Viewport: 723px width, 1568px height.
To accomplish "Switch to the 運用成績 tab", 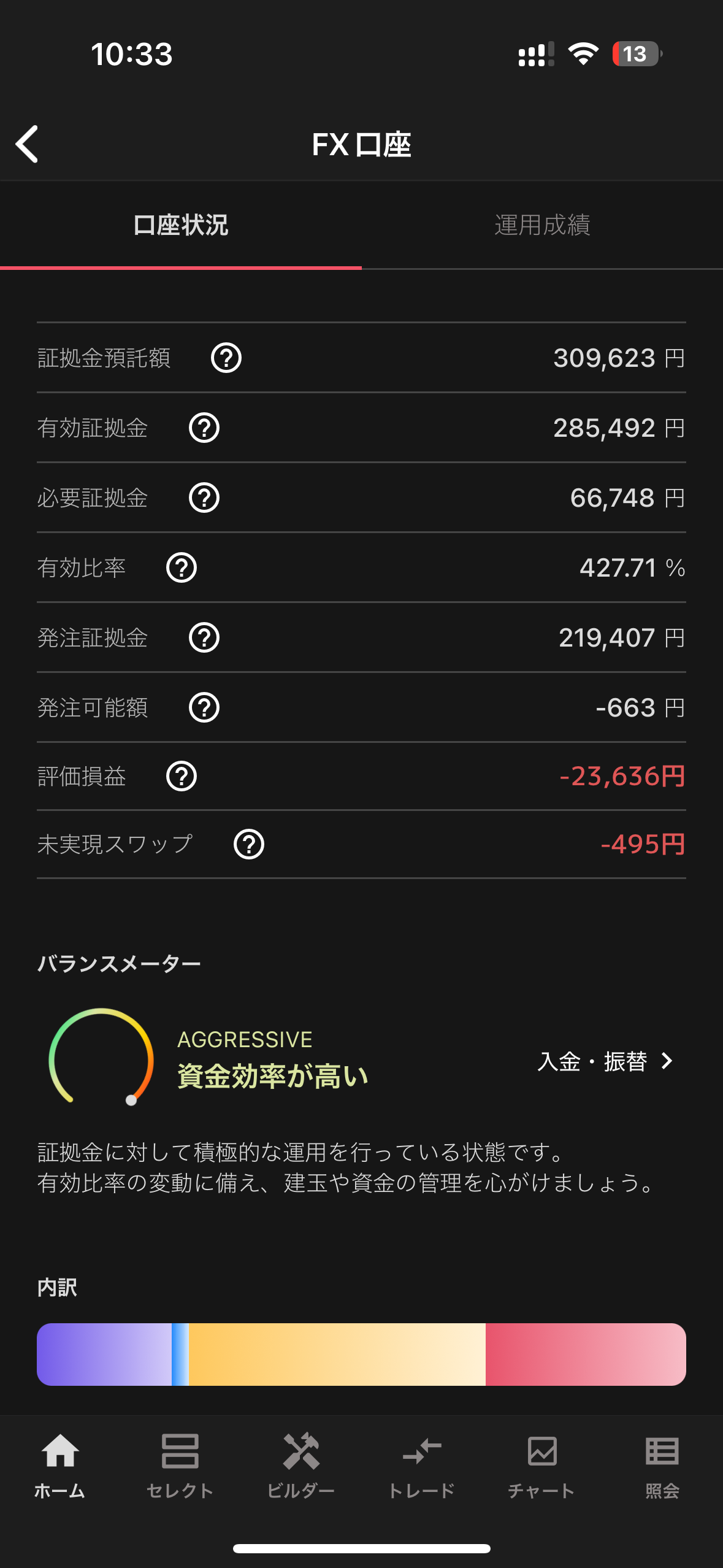I will (542, 225).
